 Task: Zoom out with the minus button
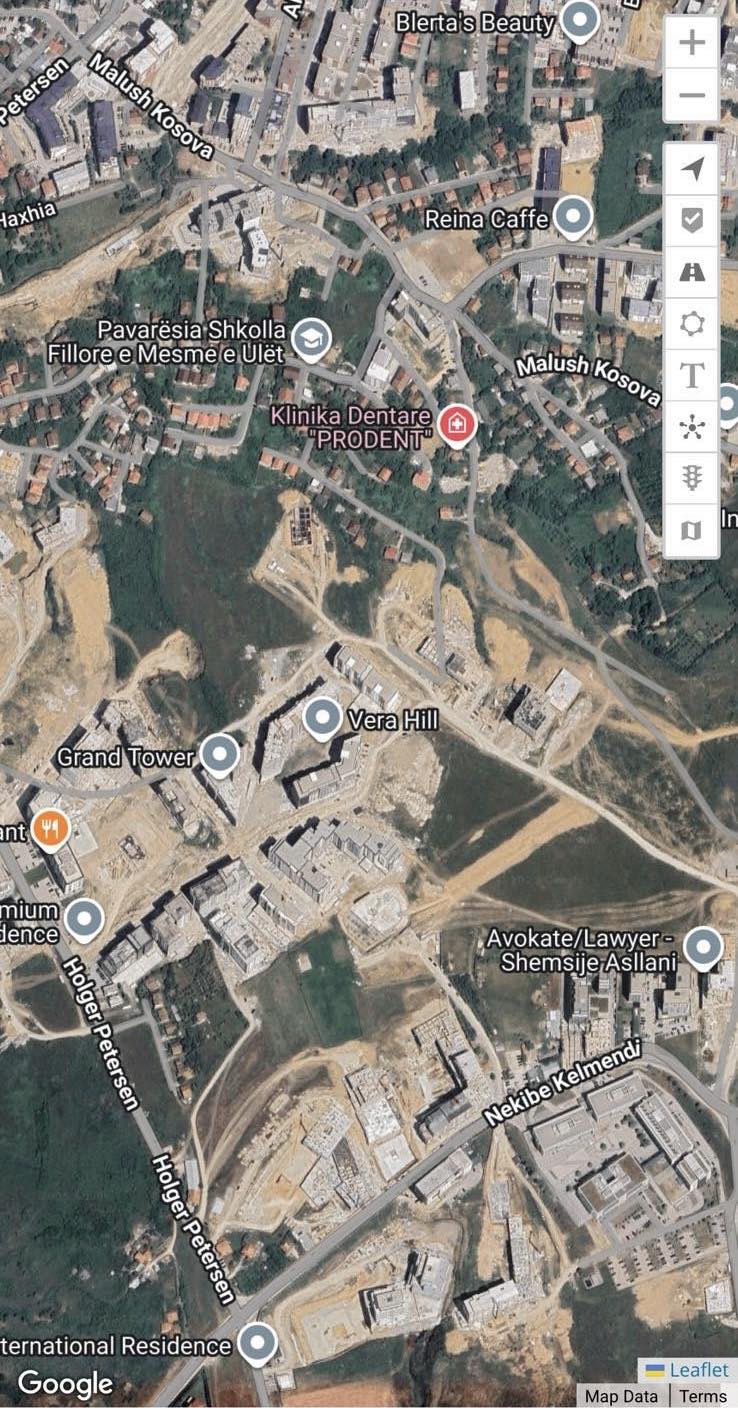692,96
